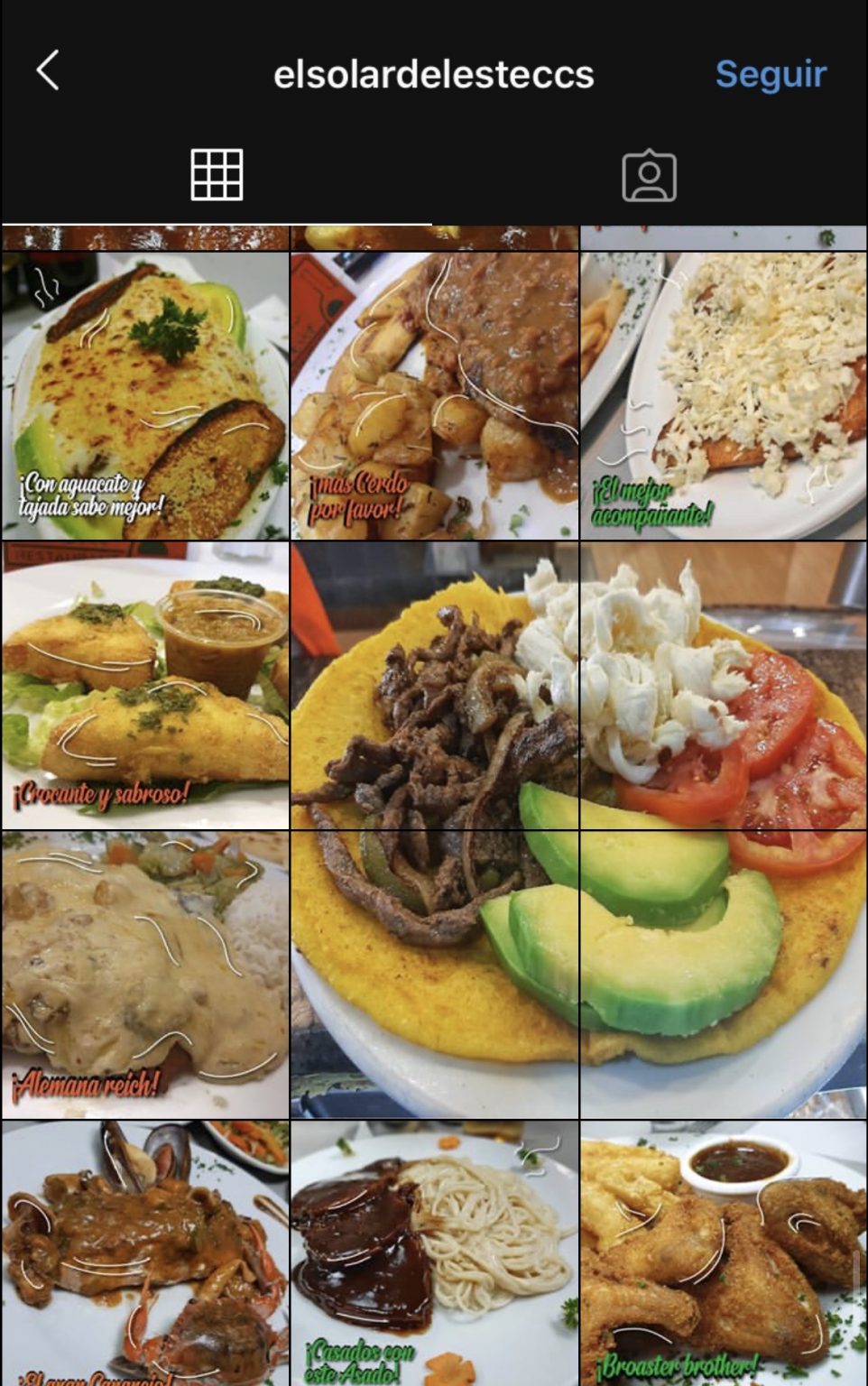Open the '¡Alemana reich!' post

tap(145, 975)
